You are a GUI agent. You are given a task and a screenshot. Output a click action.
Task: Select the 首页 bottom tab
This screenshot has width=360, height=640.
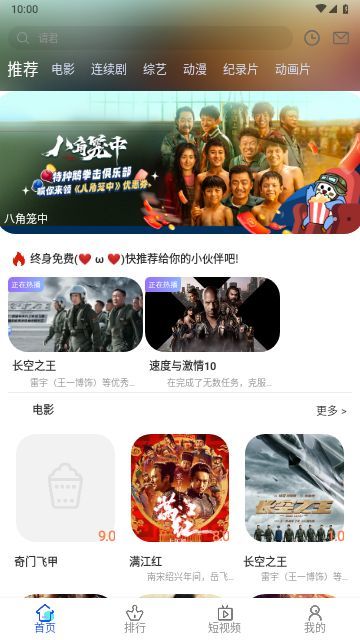coord(45,619)
